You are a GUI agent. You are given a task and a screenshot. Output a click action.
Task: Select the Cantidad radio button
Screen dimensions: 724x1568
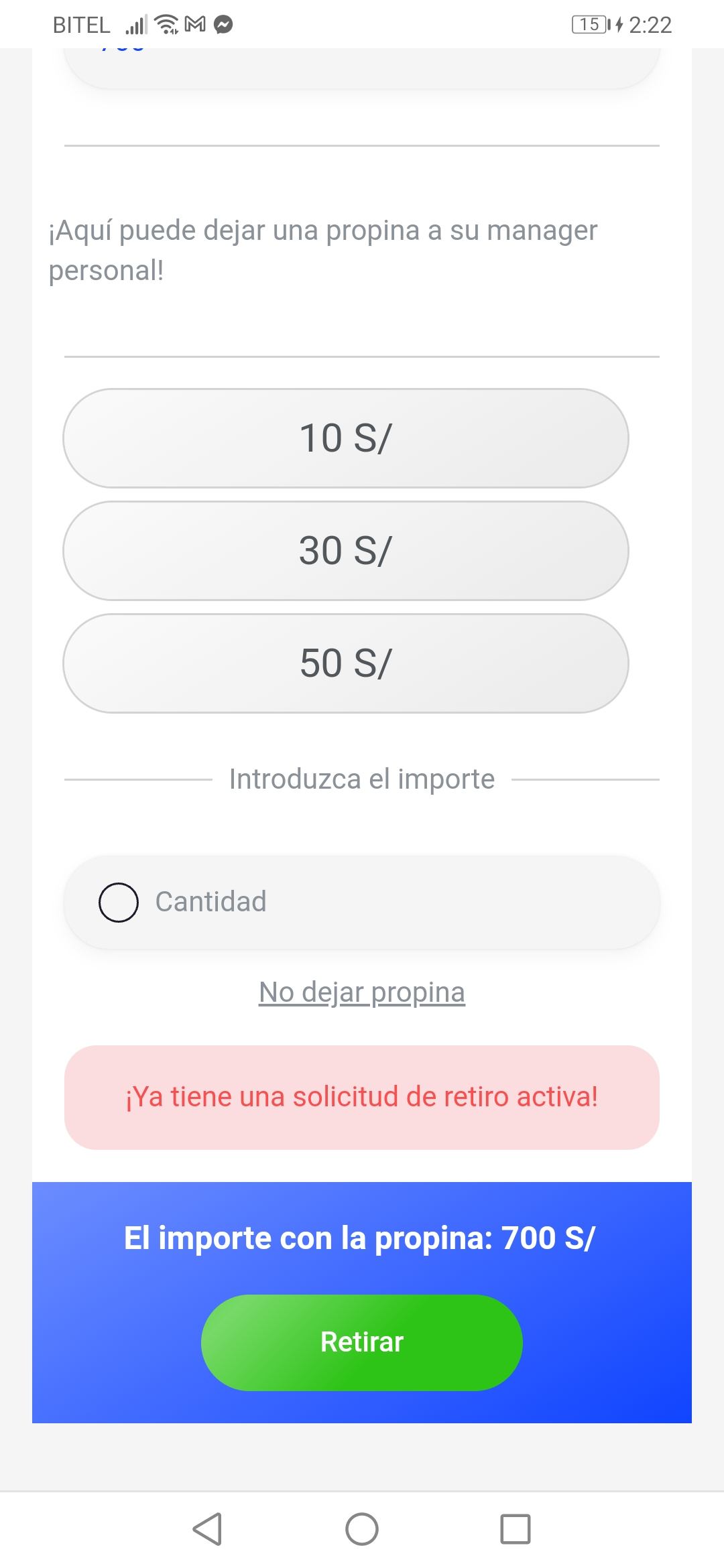click(x=119, y=901)
